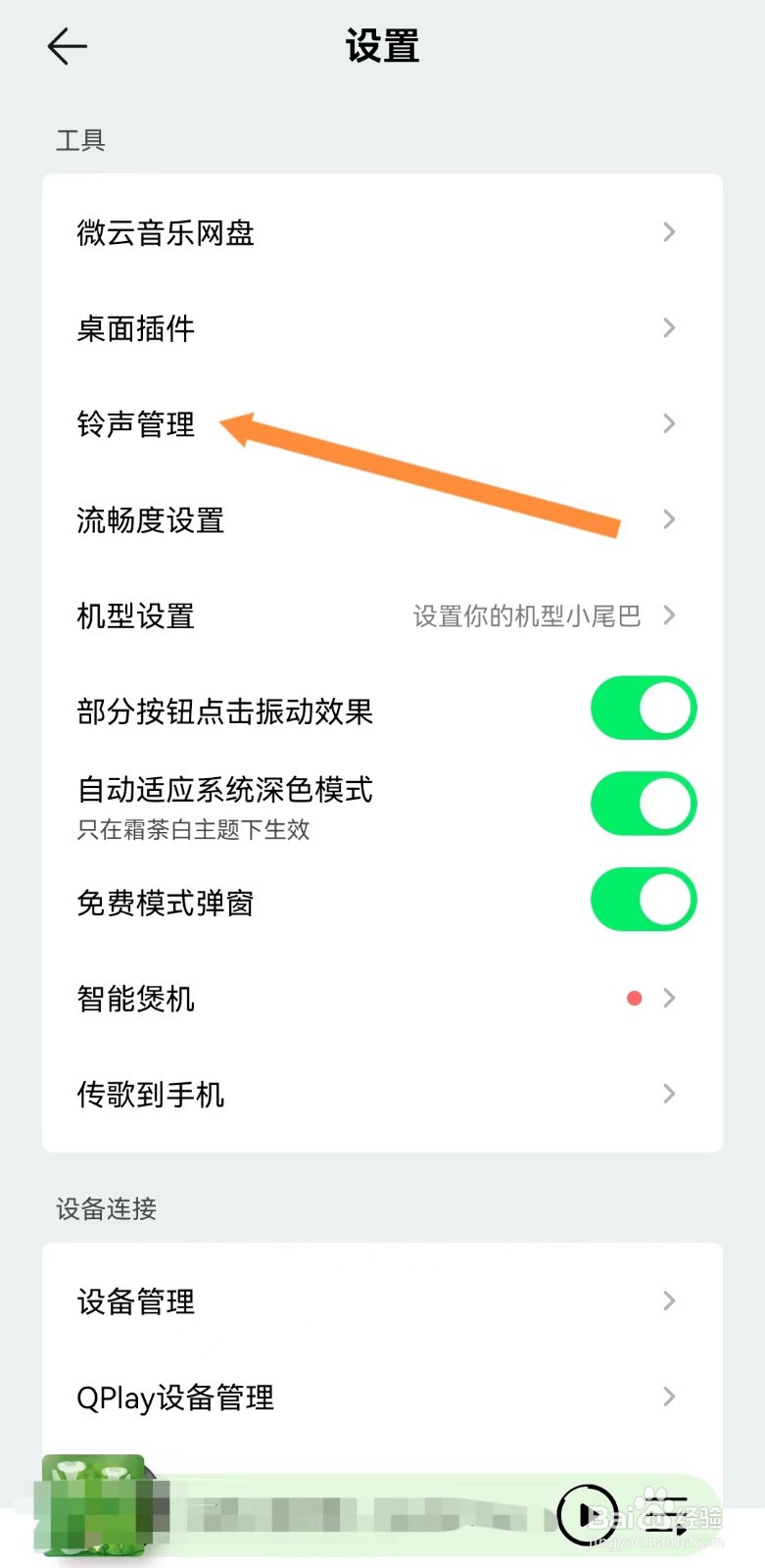Open 传歌到手机 to transfer songs
Image resolution: width=765 pixels, height=1568 pixels.
[150, 1094]
